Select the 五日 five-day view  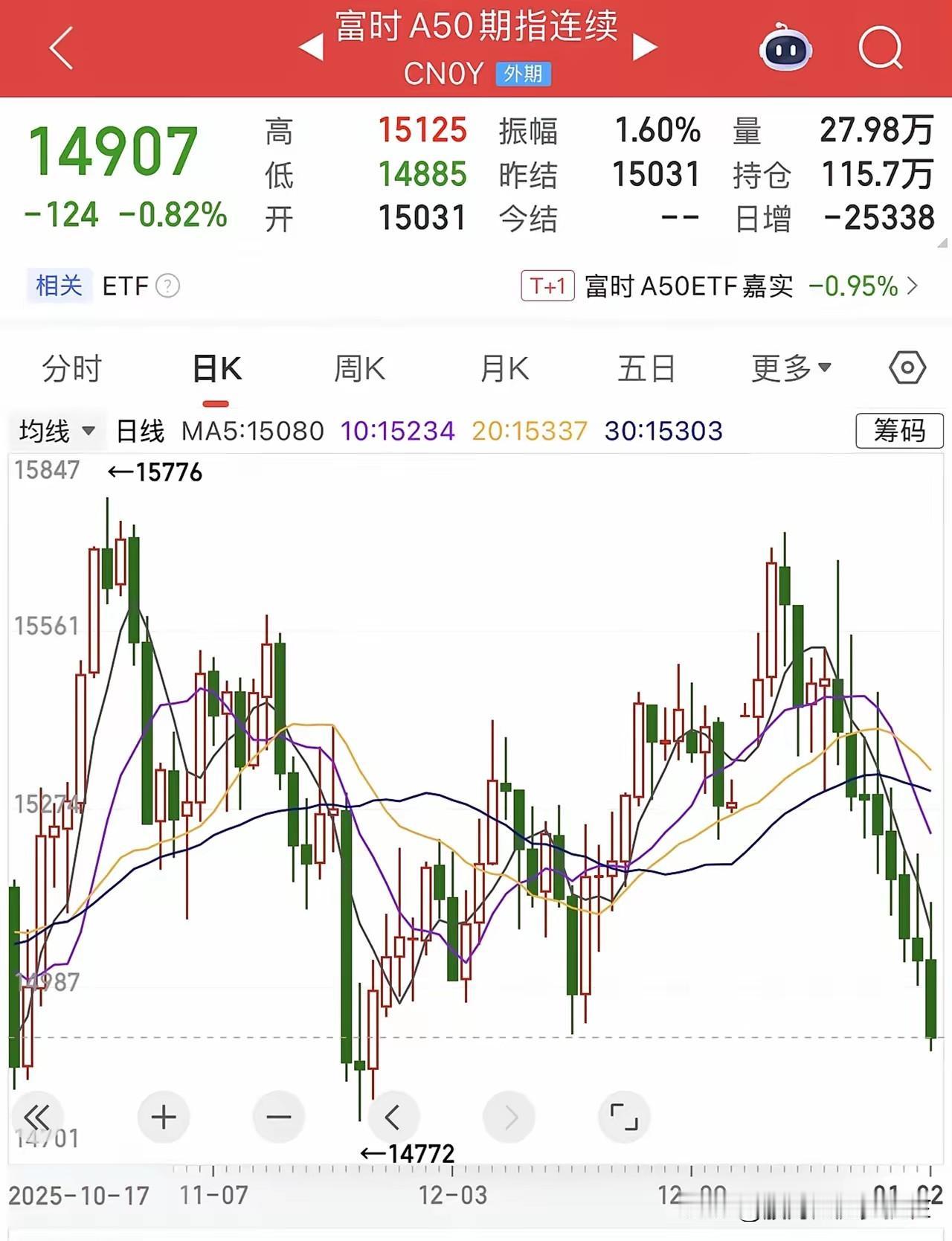pos(647,368)
